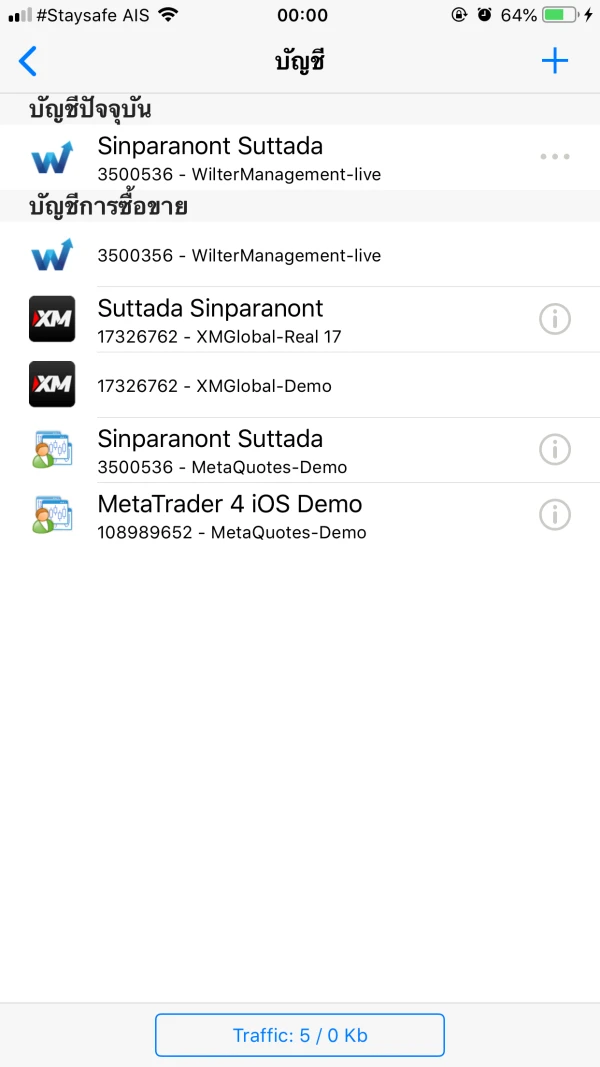Tap the Traffic: 5 / 0 Kb button
Image resolution: width=600 pixels, height=1067 pixels.
299,1035
